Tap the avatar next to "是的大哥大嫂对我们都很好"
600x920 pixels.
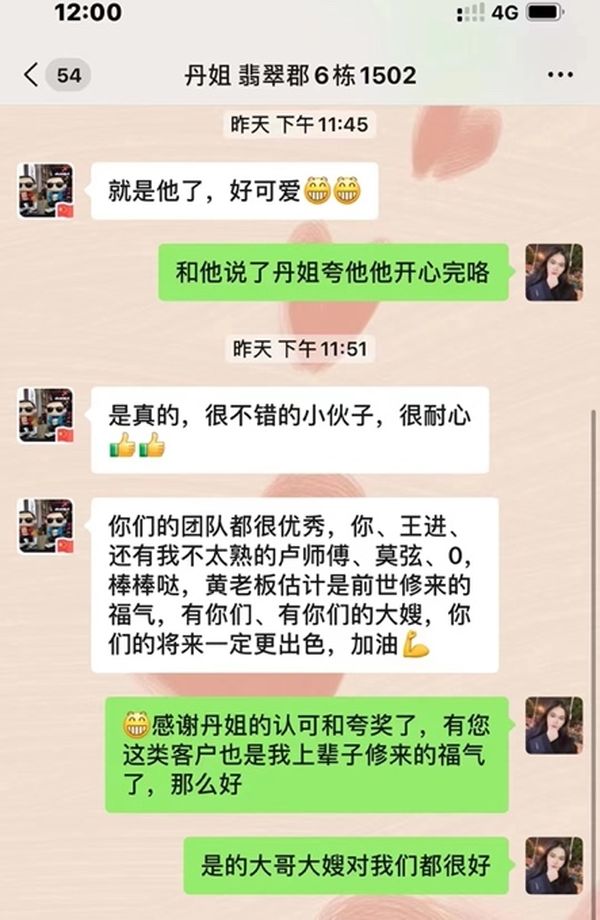[x=554, y=865]
